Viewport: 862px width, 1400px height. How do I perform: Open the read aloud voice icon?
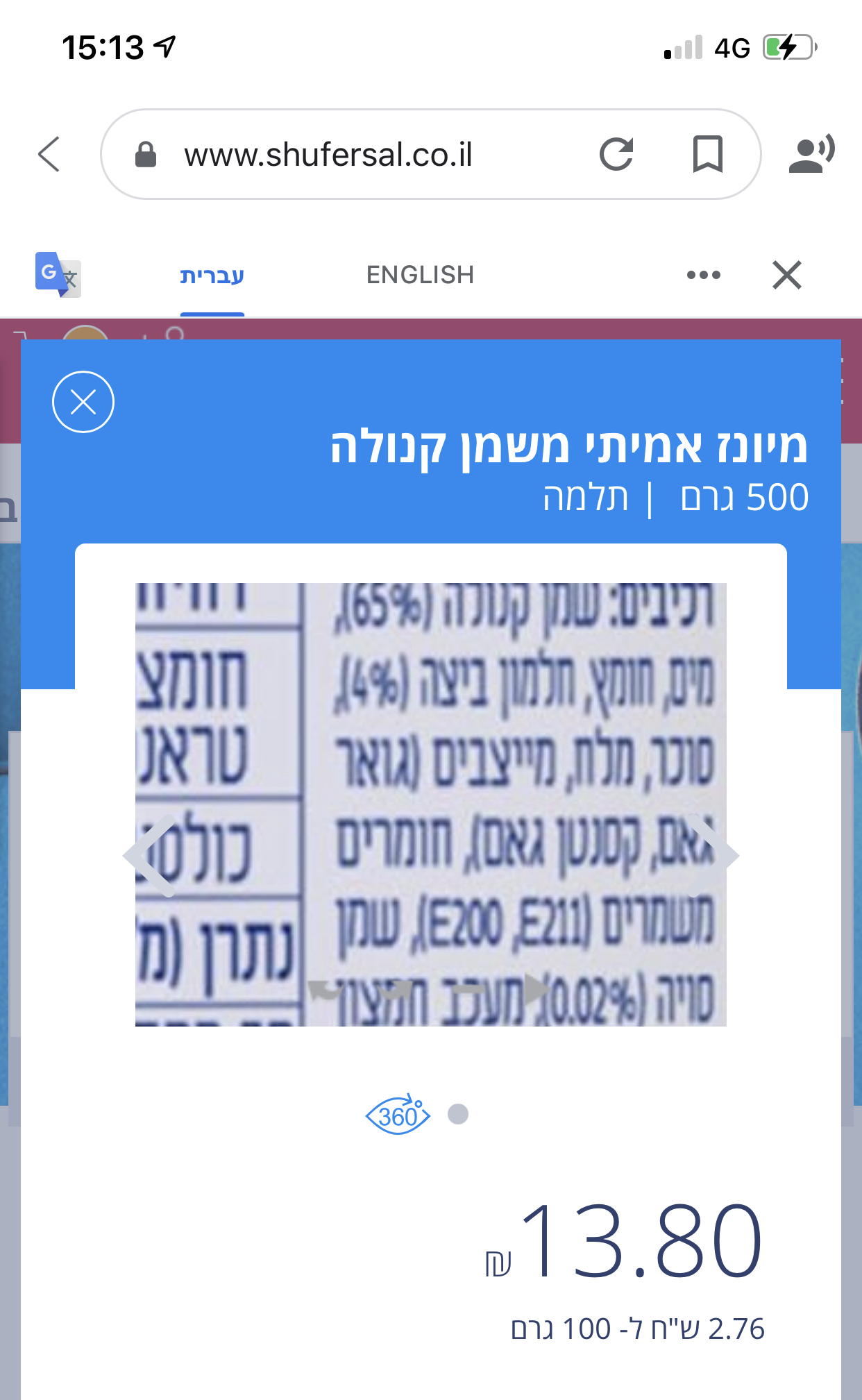pos(811,154)
